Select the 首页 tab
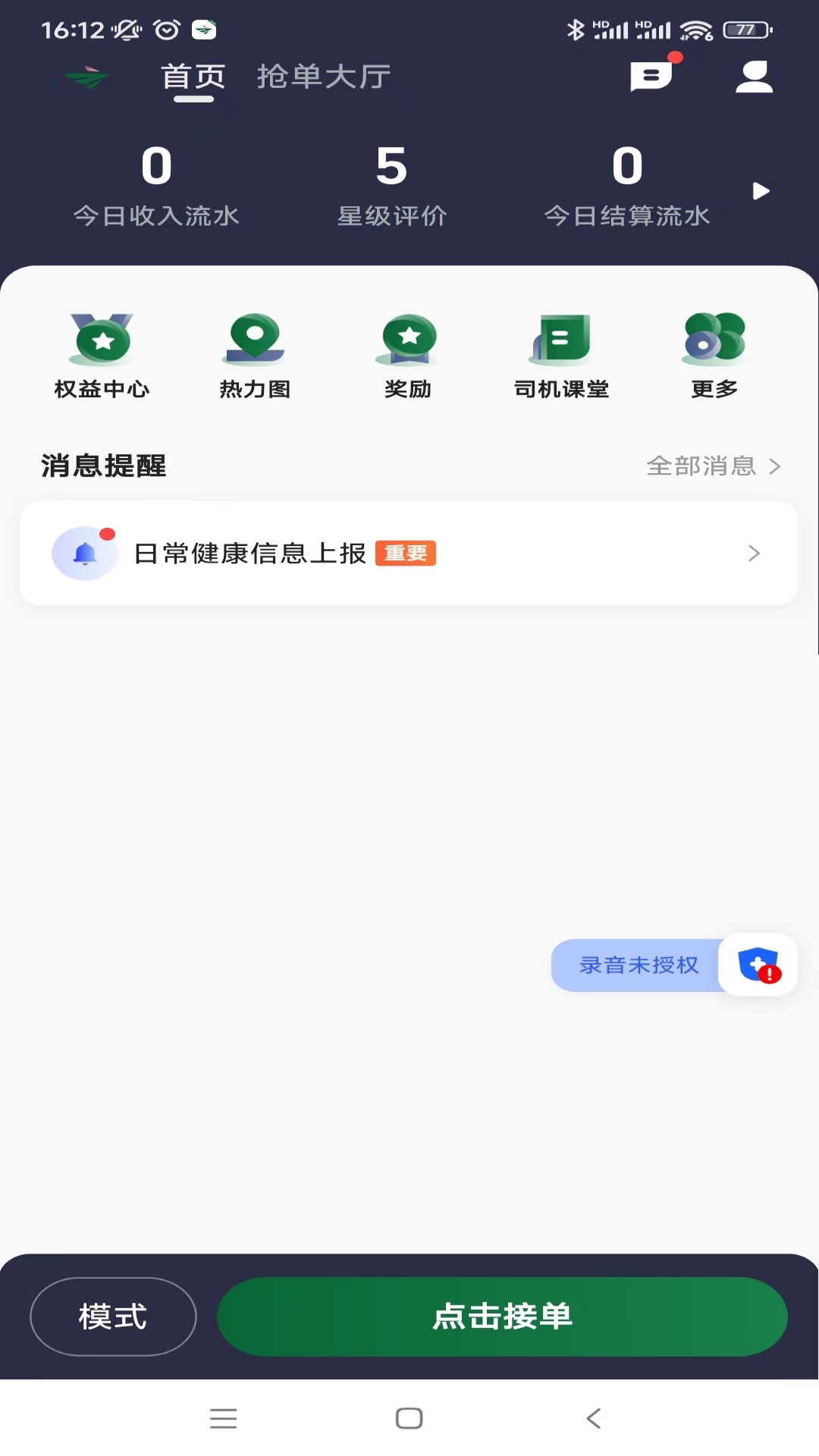Screen dimensions: 819x1456 click(193, 77)
